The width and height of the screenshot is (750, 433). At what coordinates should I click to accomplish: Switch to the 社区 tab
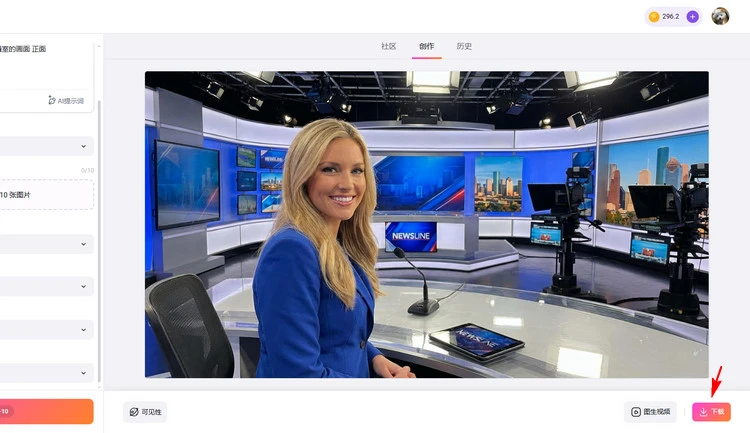click(x=388, y=46)
